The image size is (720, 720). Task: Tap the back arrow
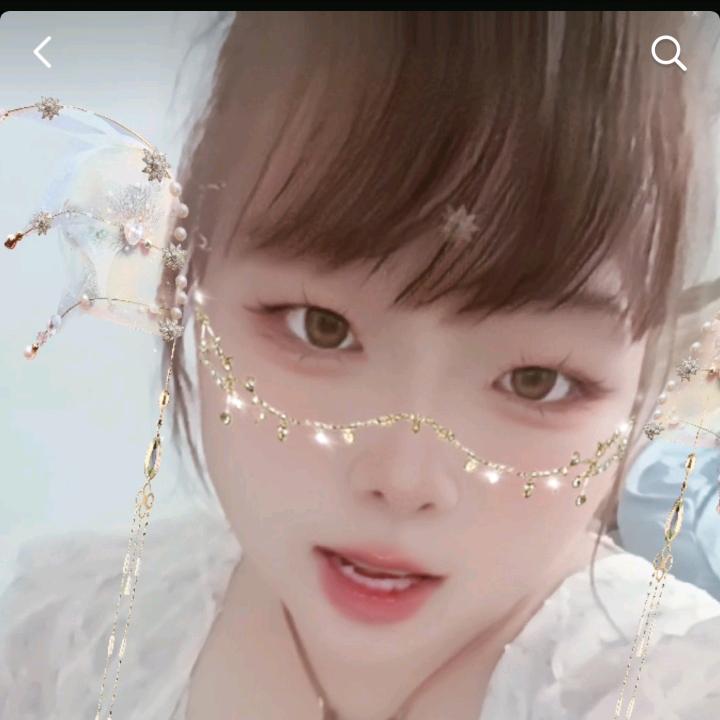42,52
